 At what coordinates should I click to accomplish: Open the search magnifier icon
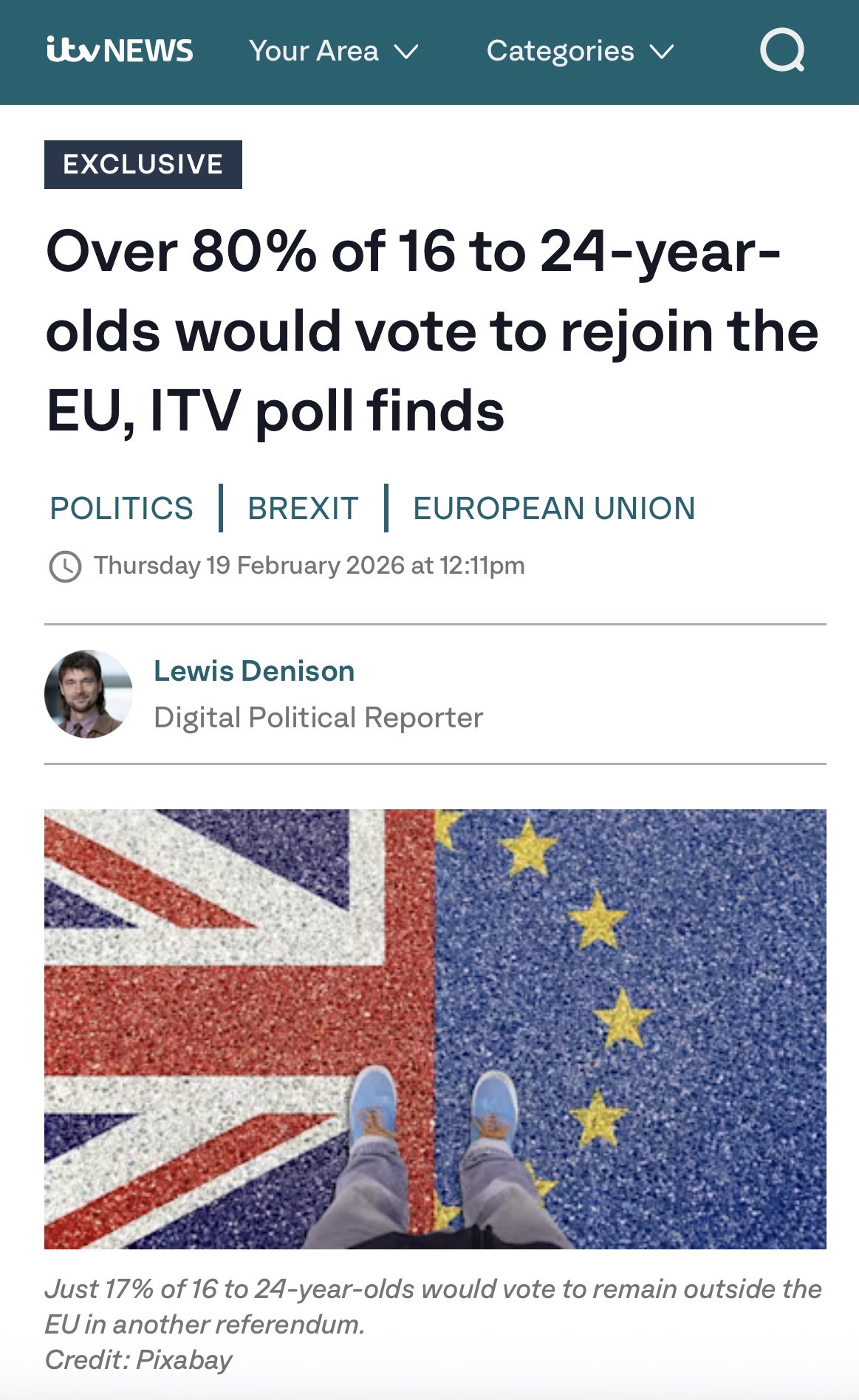coord(781,51)
